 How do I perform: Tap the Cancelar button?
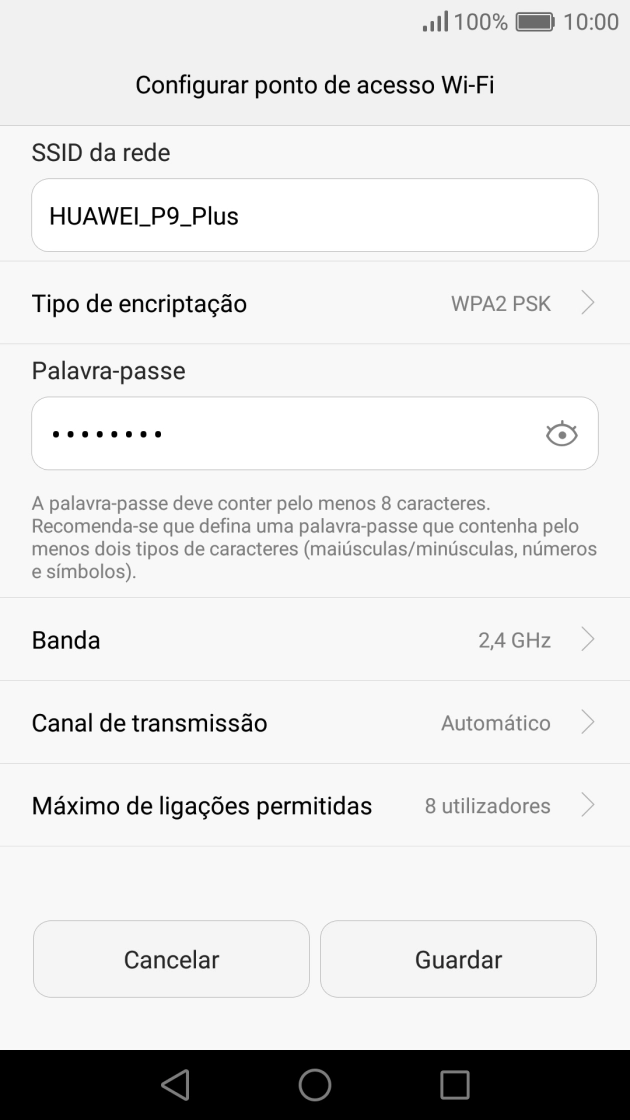click(171, 960)
